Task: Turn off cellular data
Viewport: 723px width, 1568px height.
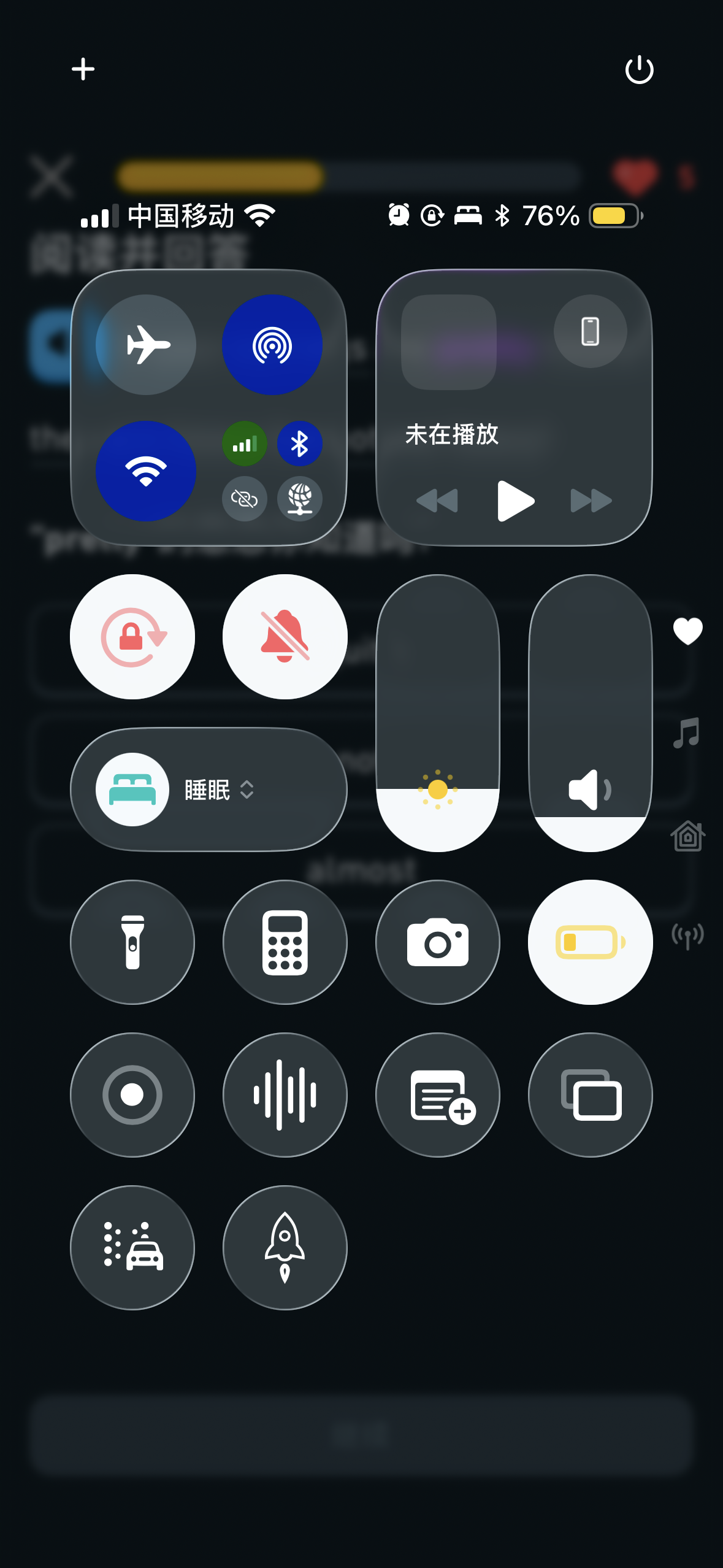Action: [244, 444]
